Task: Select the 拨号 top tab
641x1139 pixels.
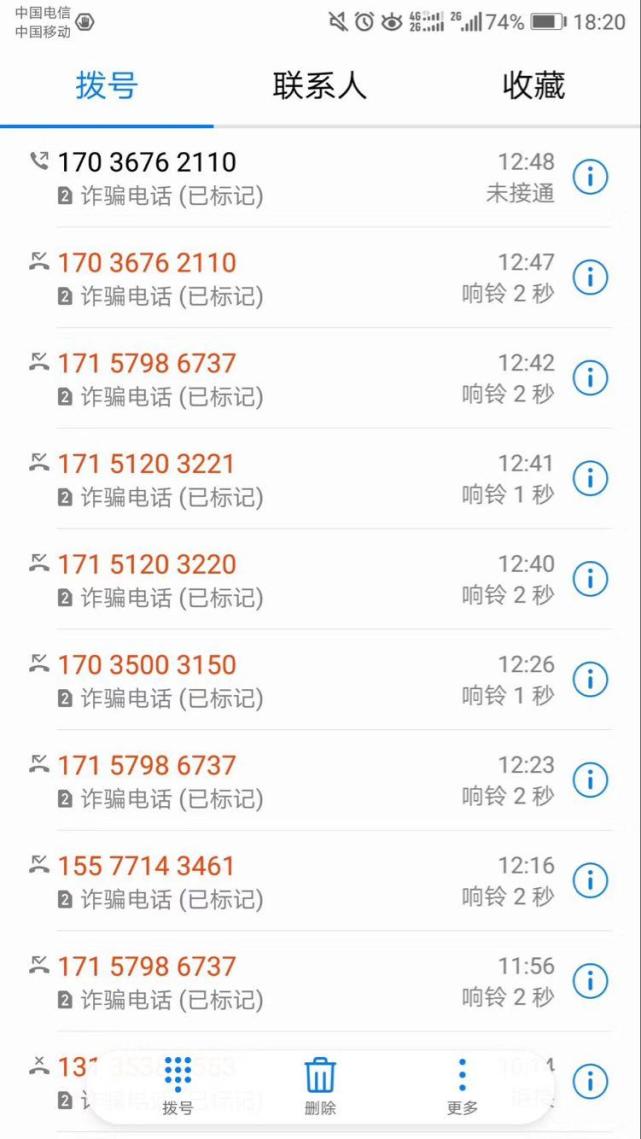Action: point(106,86)
